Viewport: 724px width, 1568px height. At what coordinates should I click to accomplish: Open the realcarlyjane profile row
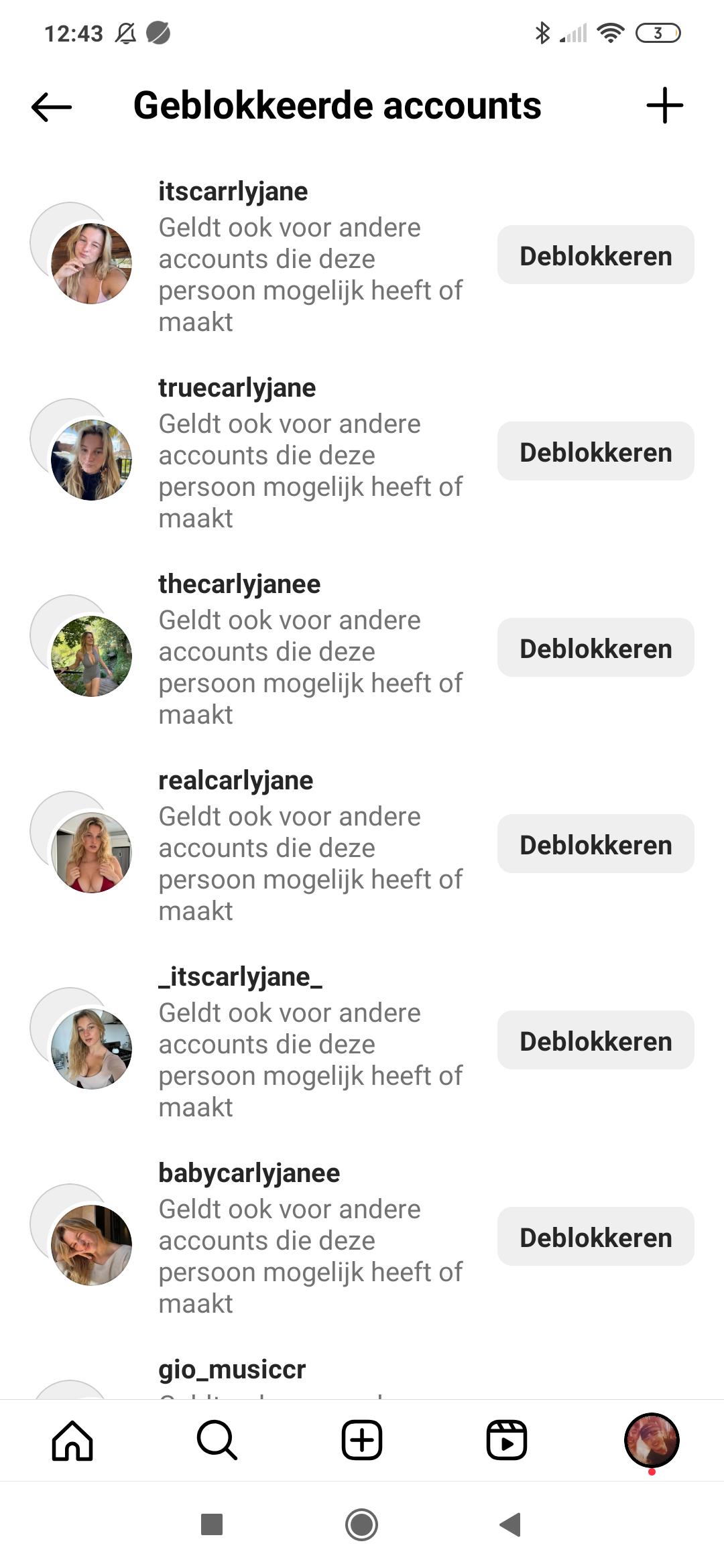click(235, 781)
